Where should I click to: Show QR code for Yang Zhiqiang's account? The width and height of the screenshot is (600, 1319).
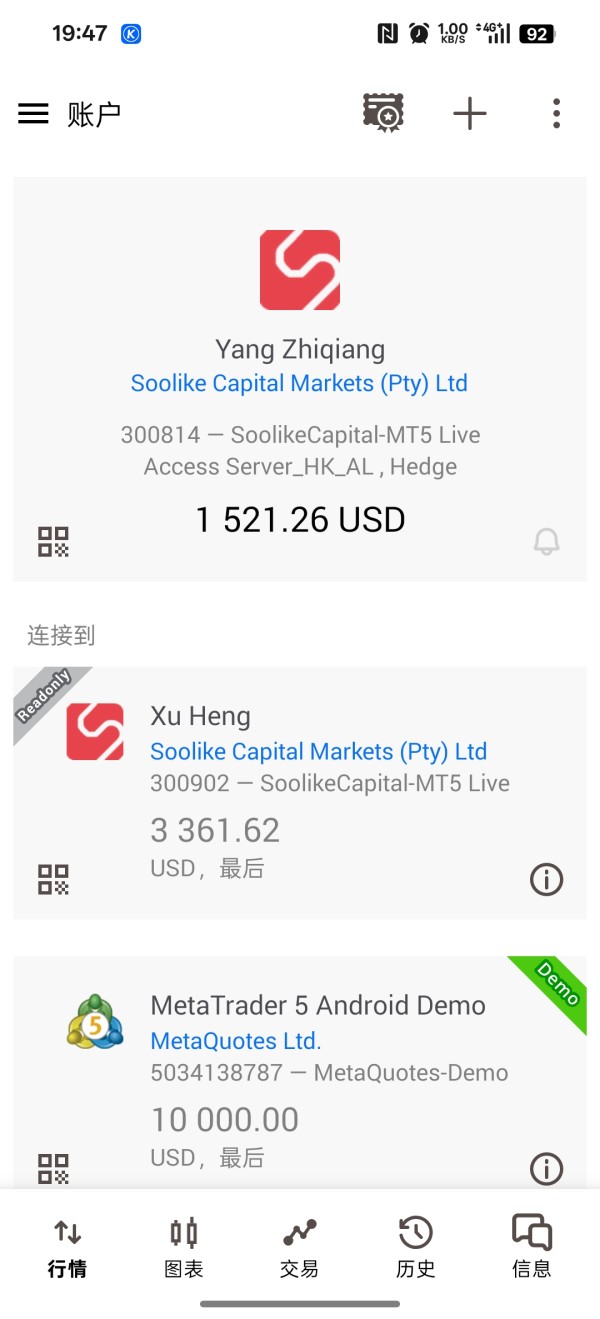(x=53, y=542)
